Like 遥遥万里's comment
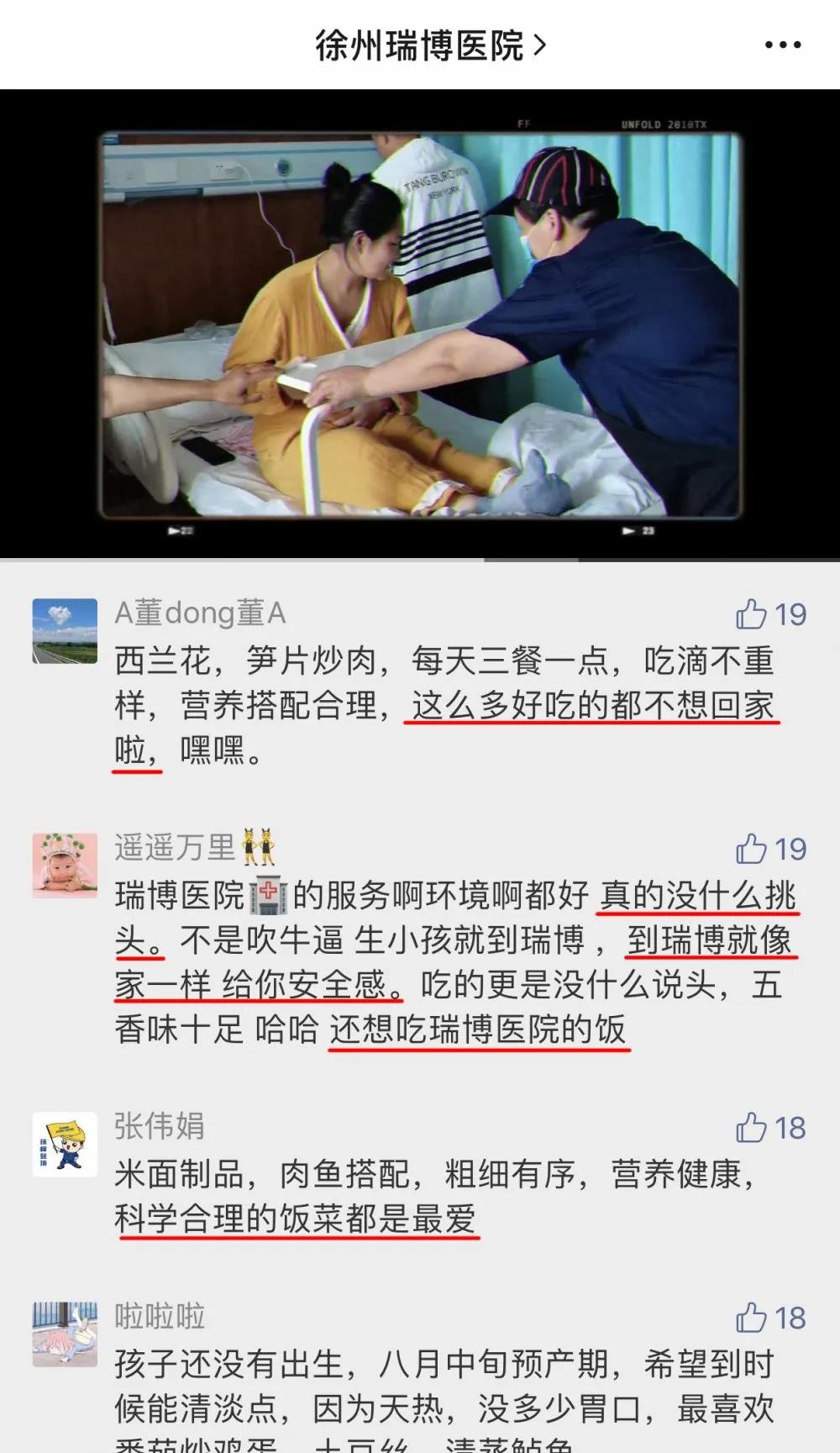This screenshot has width=840, height=1453. (752, 849)
